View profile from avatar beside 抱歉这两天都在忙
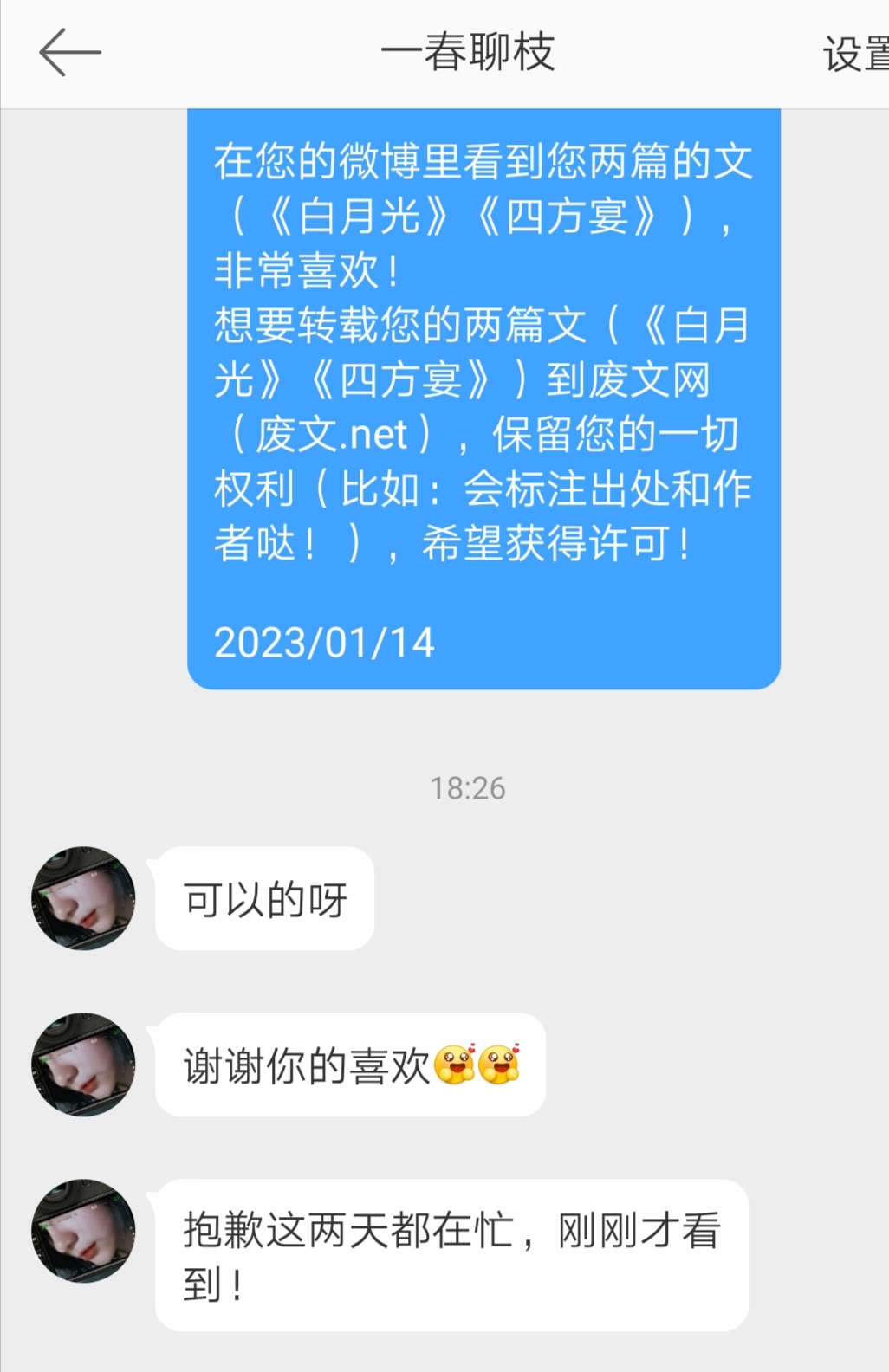This screenshot has height=1372, width=889. pyautogui.click(x=83, y=1231)
